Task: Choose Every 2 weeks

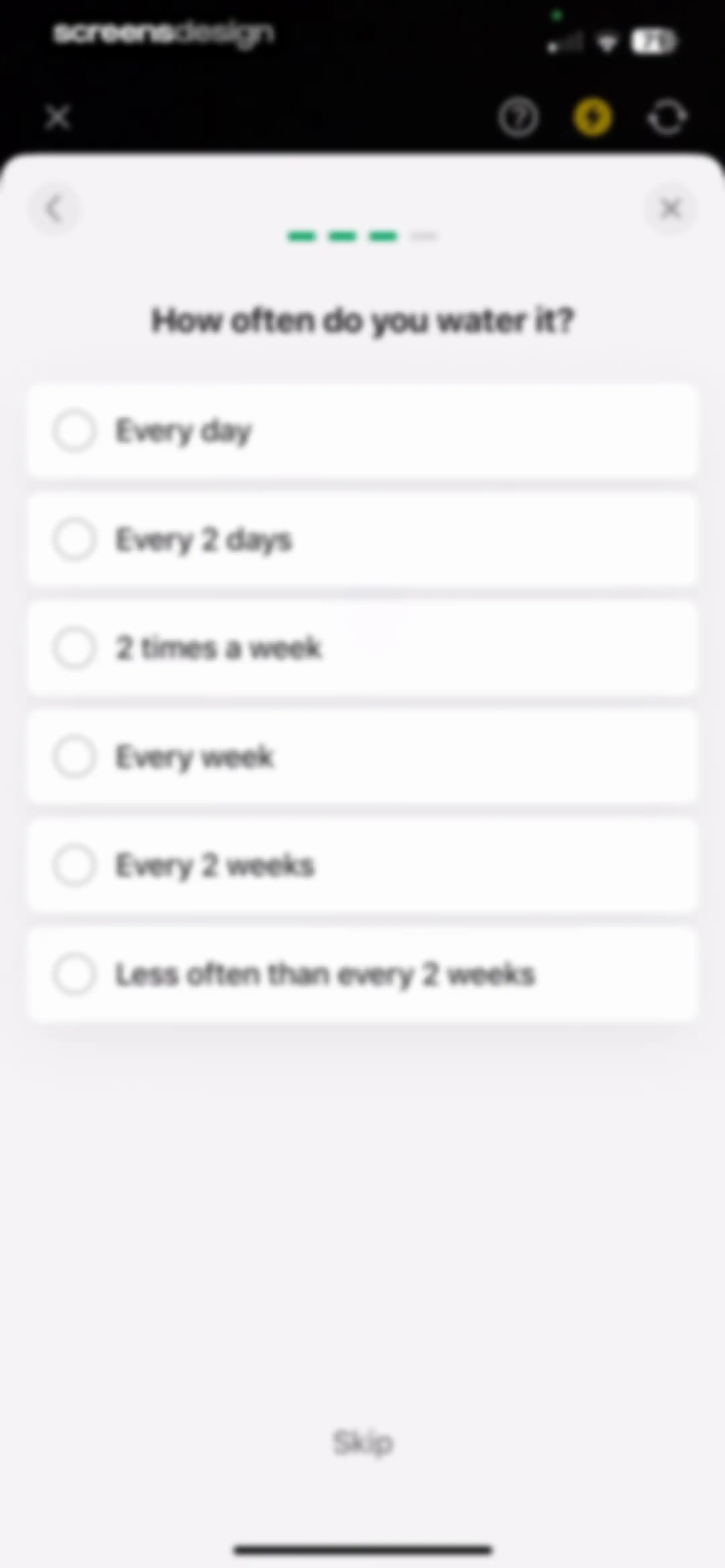Action: click(362, 865)
